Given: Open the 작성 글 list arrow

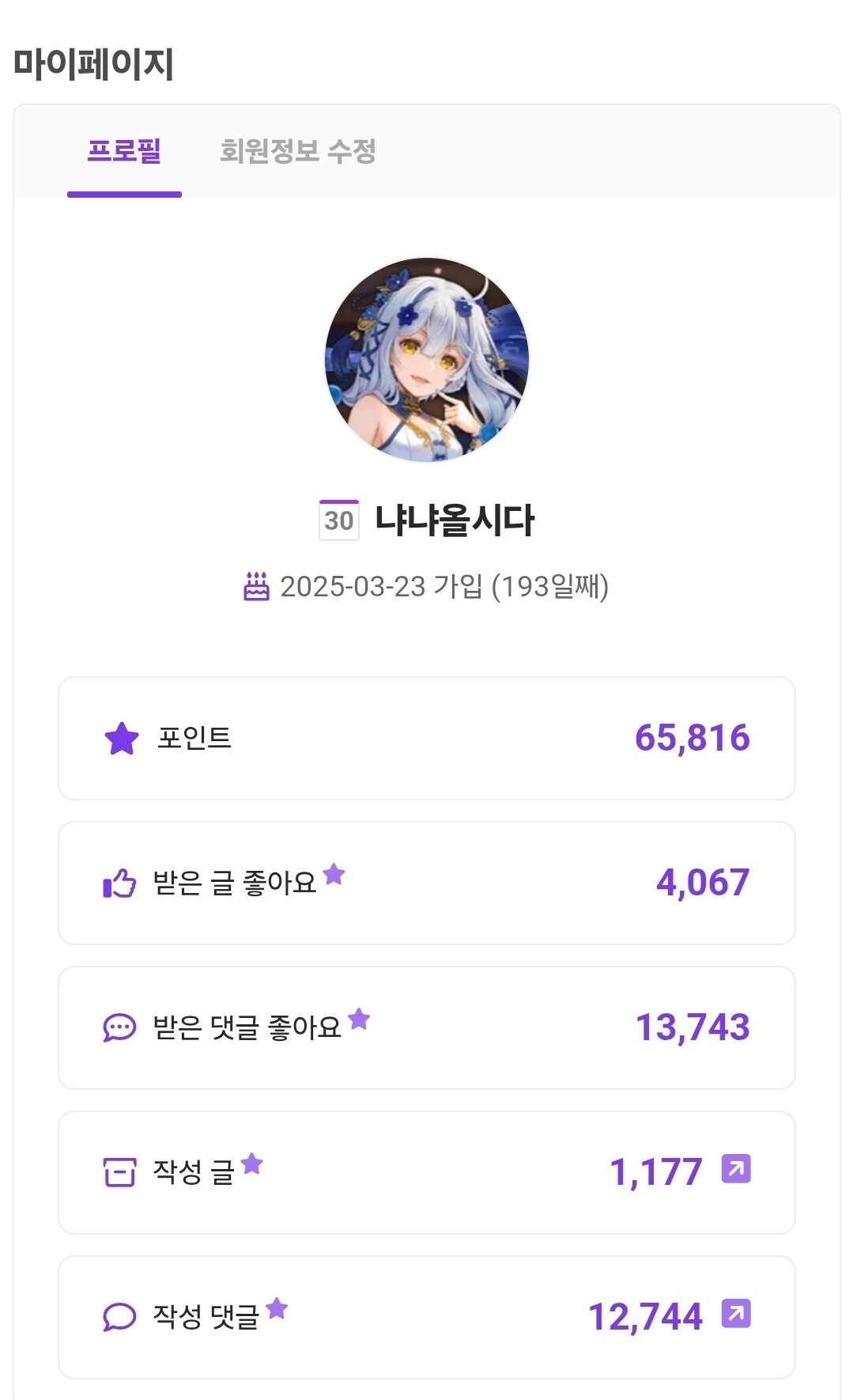Looking at the screenshot, I should pos(735,1169).
